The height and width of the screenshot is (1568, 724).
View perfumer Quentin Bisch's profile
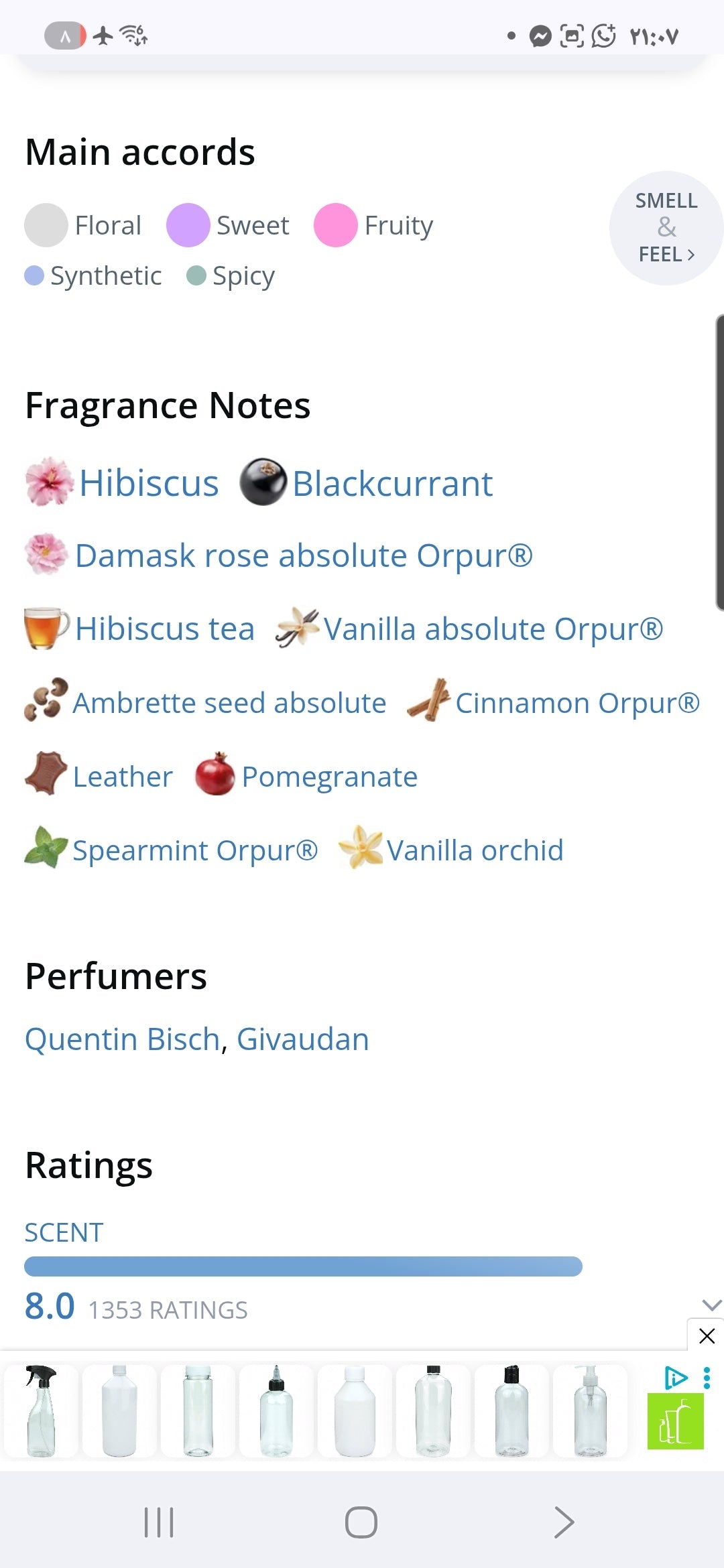tap(122, 1039)
